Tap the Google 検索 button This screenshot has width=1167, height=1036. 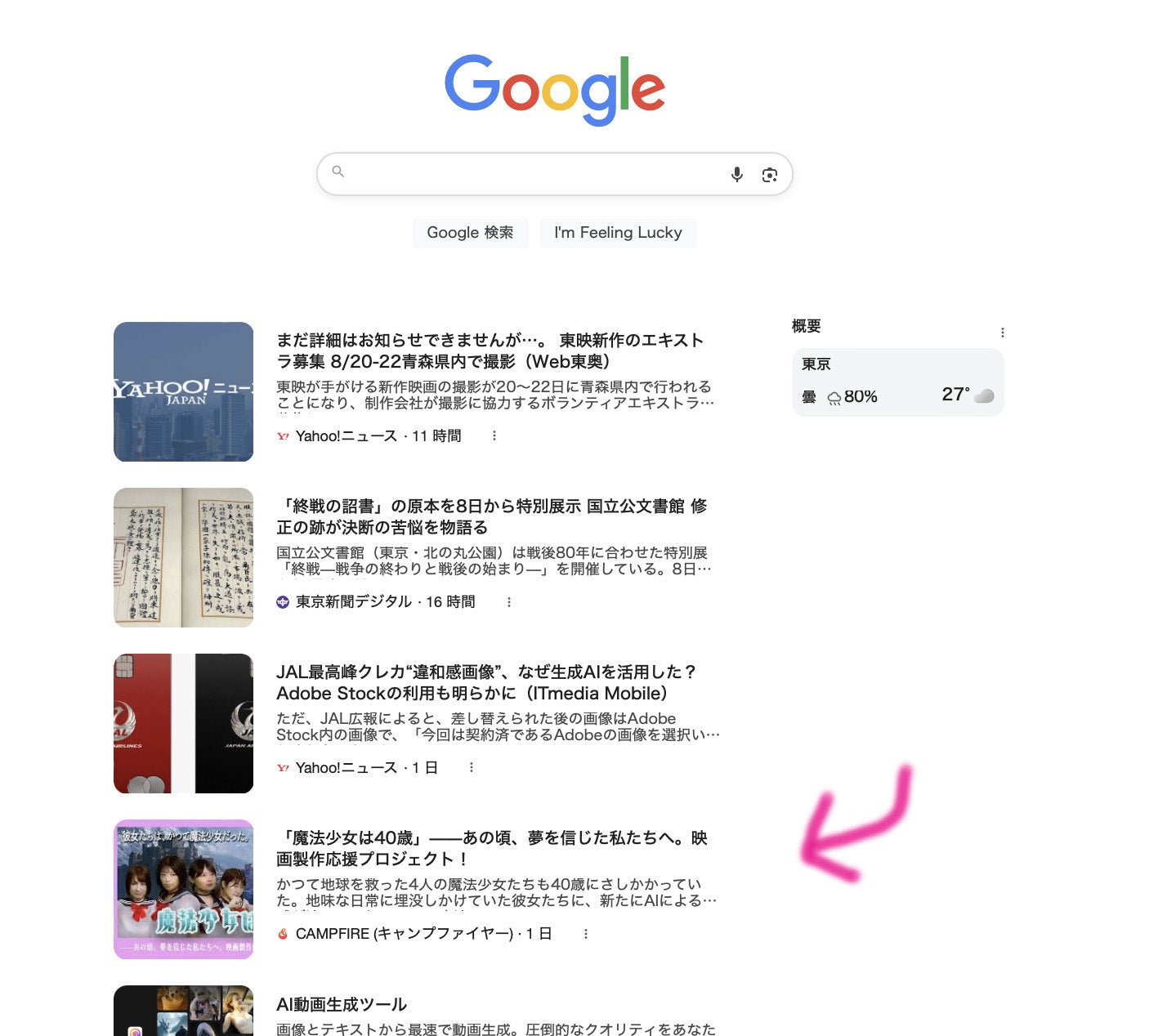coord(470,233)
